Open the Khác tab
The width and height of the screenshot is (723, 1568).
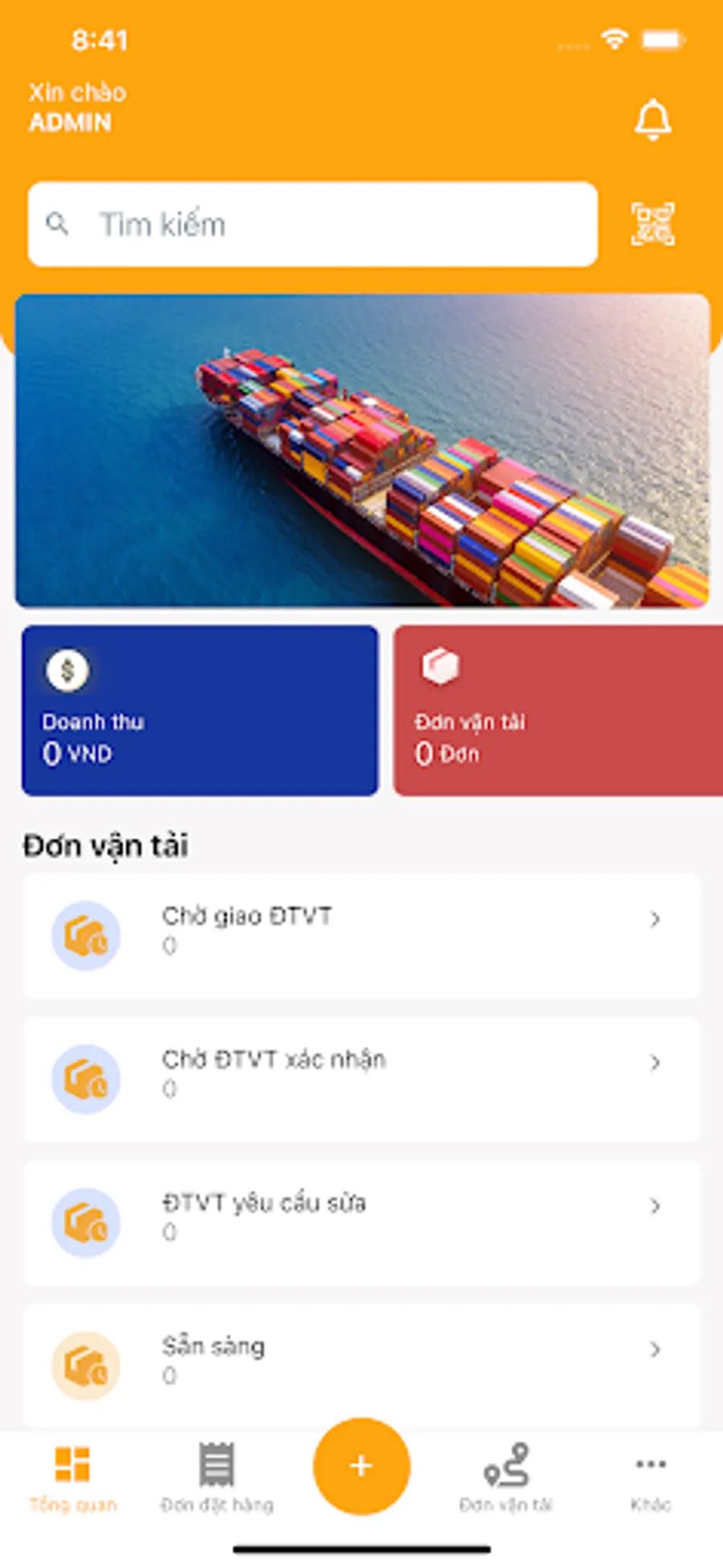tap(651, 1477)
